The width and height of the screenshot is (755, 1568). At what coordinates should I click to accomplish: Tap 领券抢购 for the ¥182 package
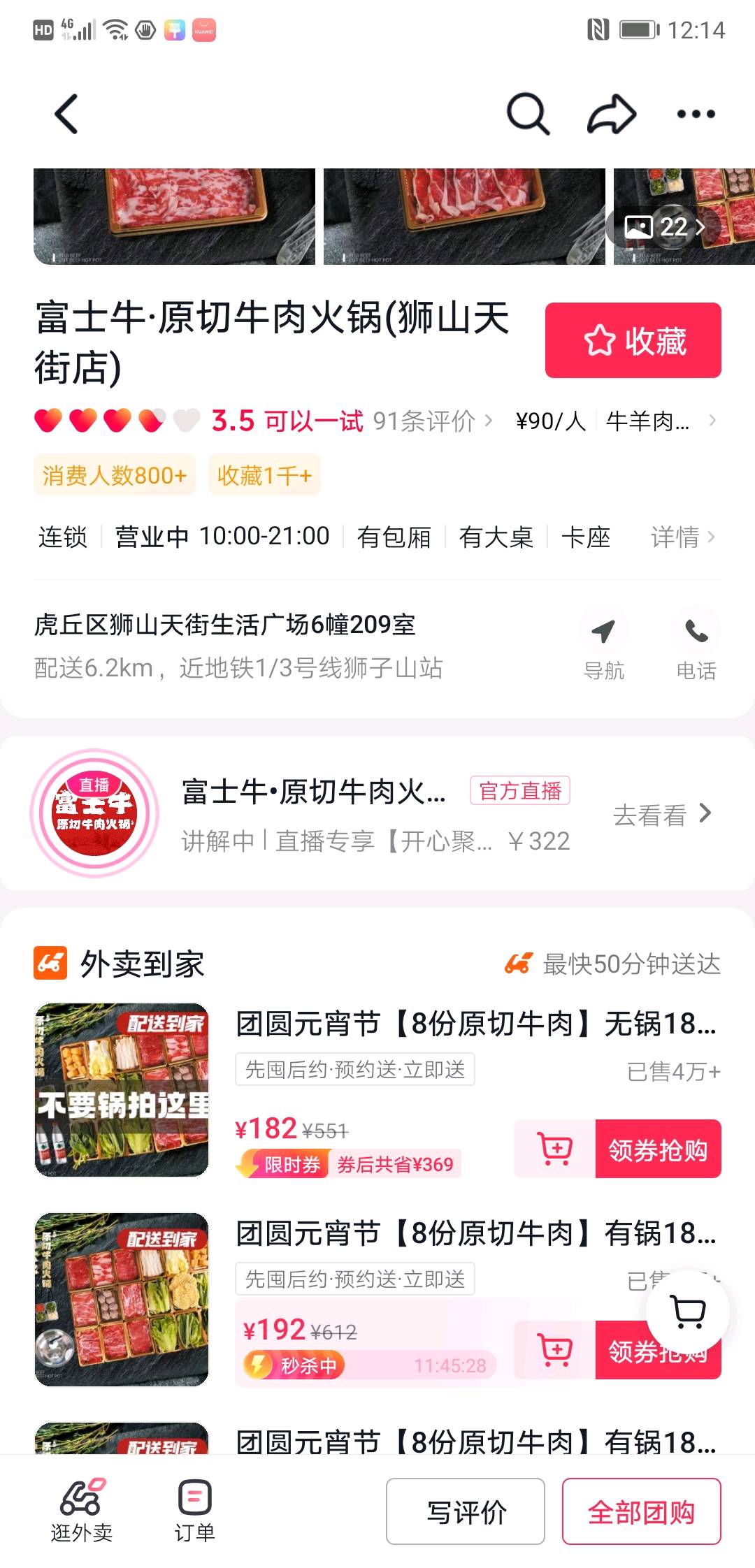[657, 1149]
